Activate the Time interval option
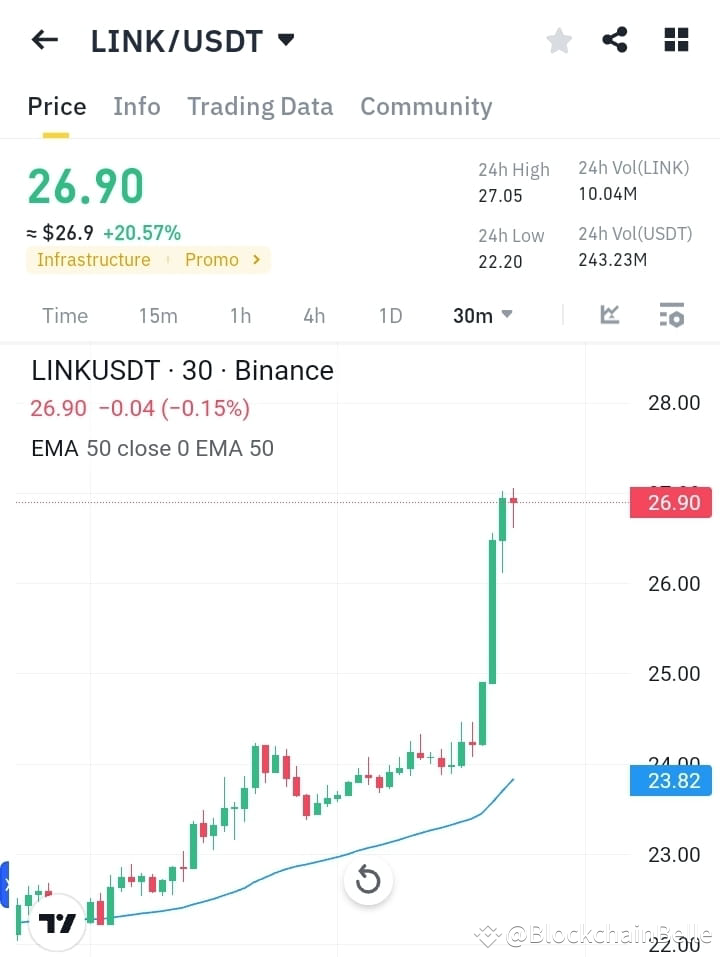 [x=64, y=315]
